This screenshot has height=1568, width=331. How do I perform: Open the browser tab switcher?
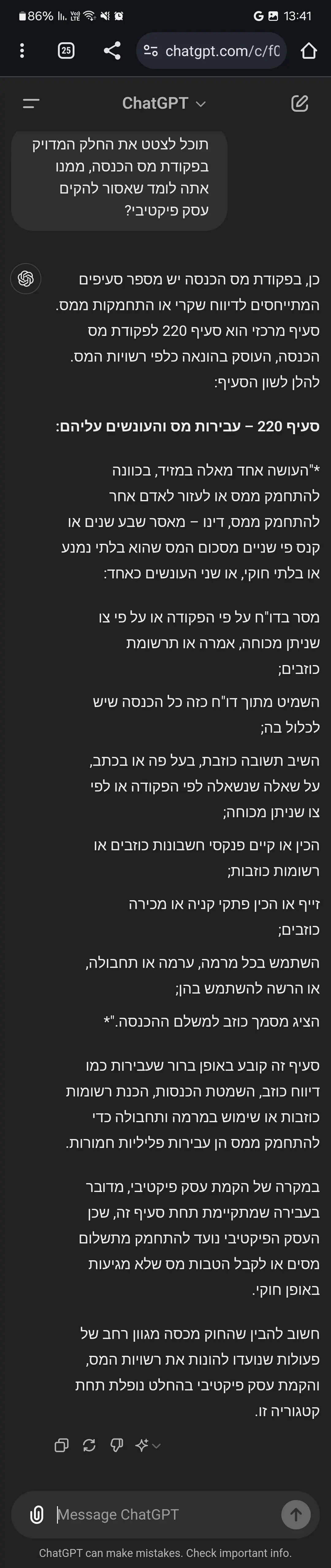[66, 51]
